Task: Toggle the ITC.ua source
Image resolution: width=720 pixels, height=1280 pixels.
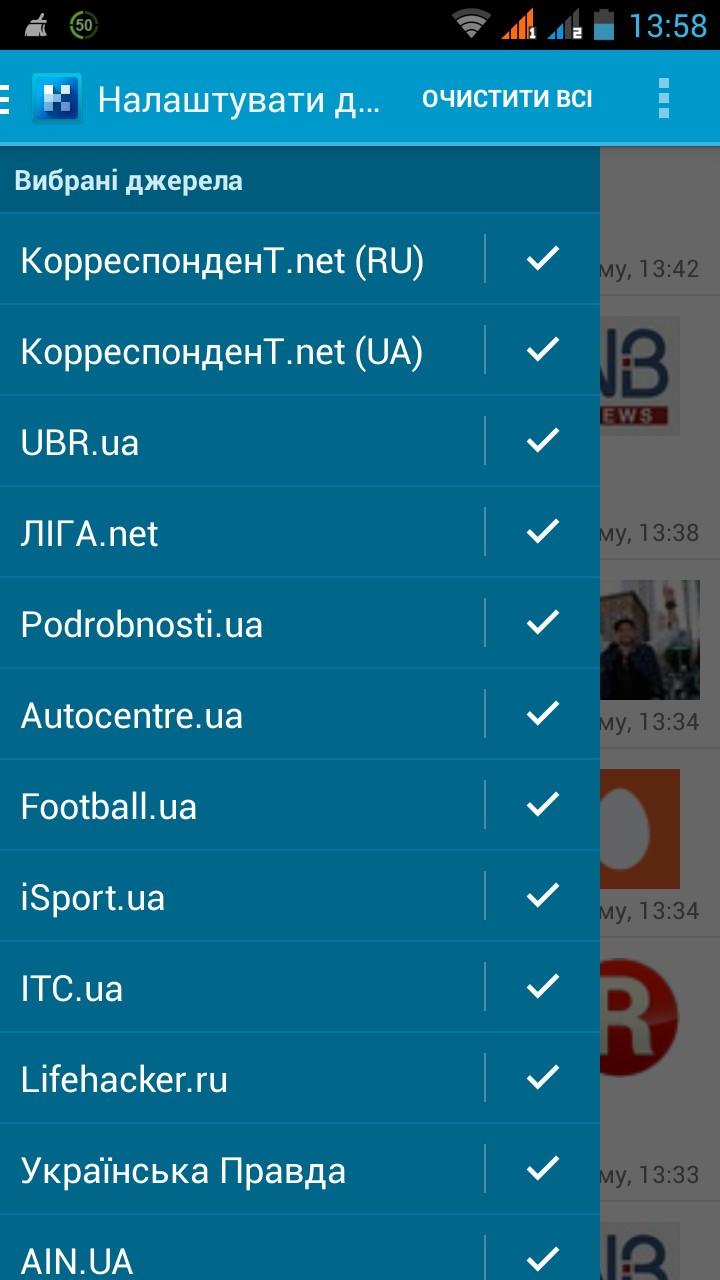Action: tap(542, 987)
